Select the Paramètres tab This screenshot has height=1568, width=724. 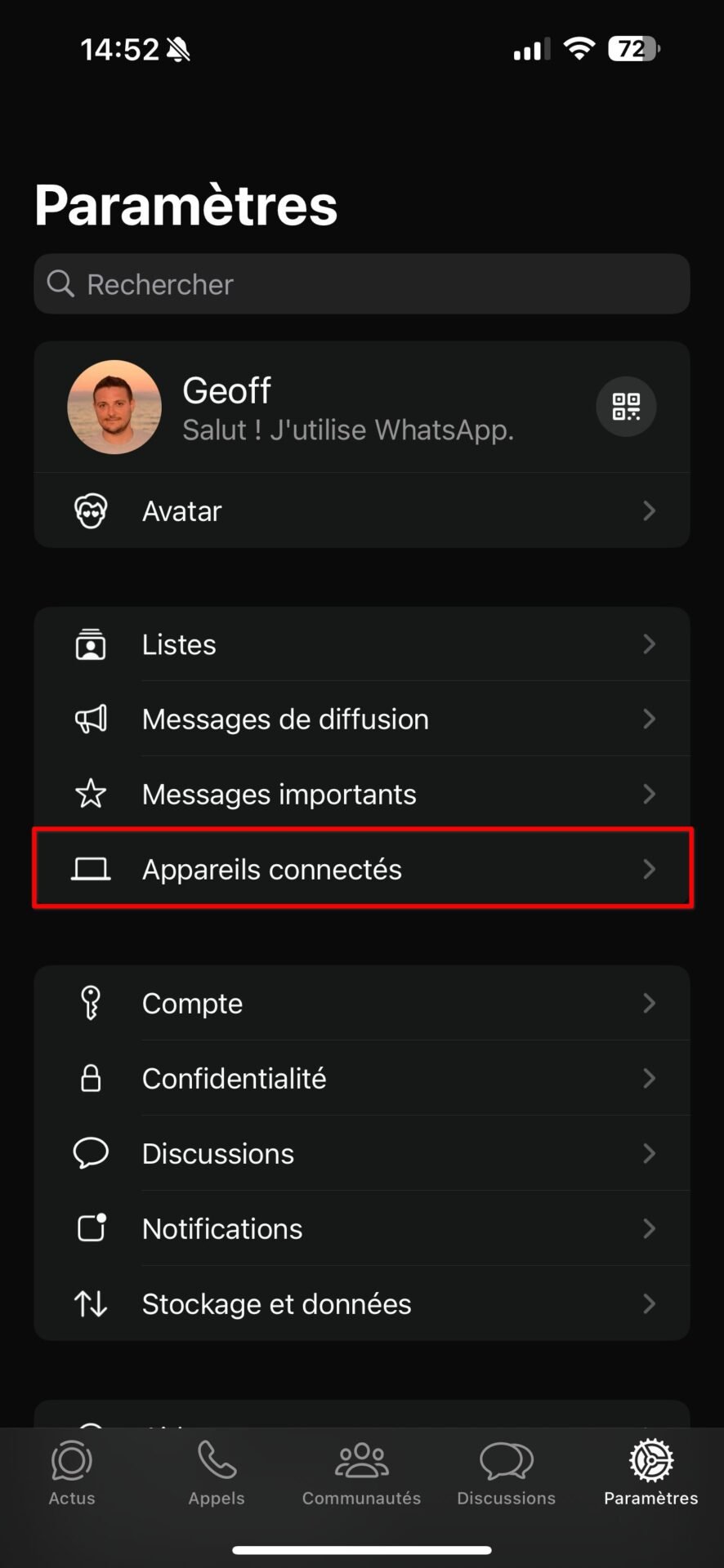coord(651,1474)
